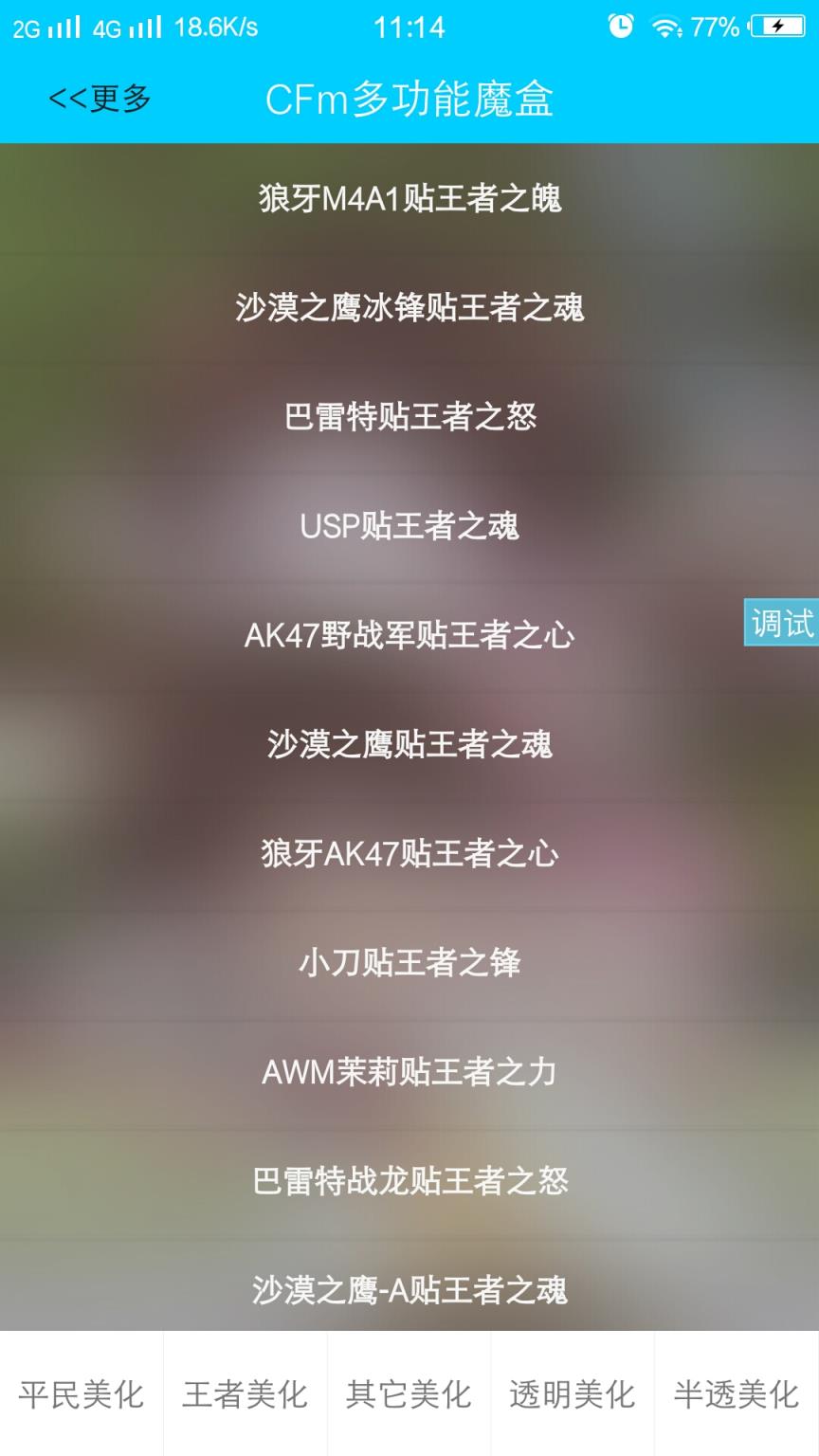This screenshot has width=819, height=1456.
Task: Select 沙漠之鹰冰锋贴王者之魂 option
Action: (409, 308)
